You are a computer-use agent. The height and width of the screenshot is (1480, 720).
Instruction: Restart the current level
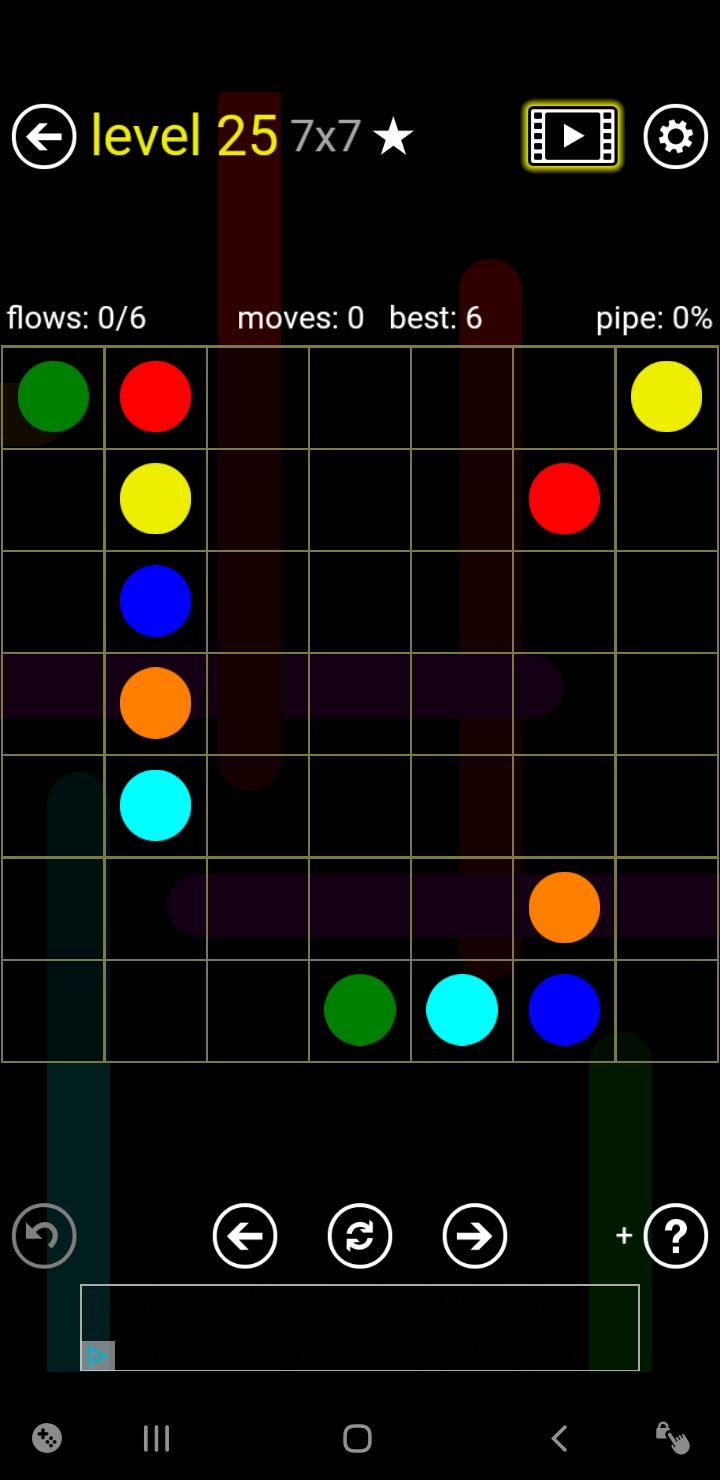pos(360,1236)
